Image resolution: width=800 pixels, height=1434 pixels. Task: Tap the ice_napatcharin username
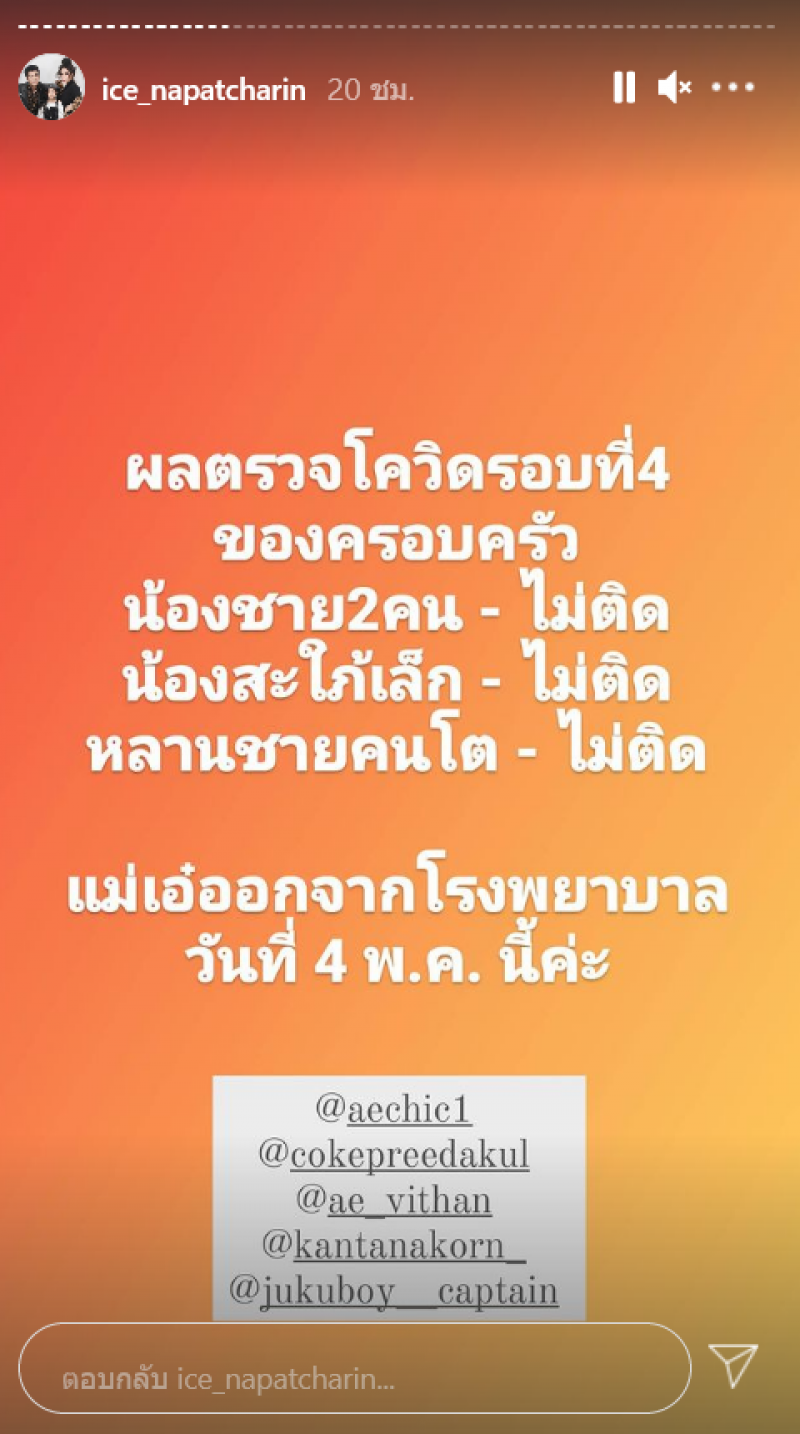(203, 91)
